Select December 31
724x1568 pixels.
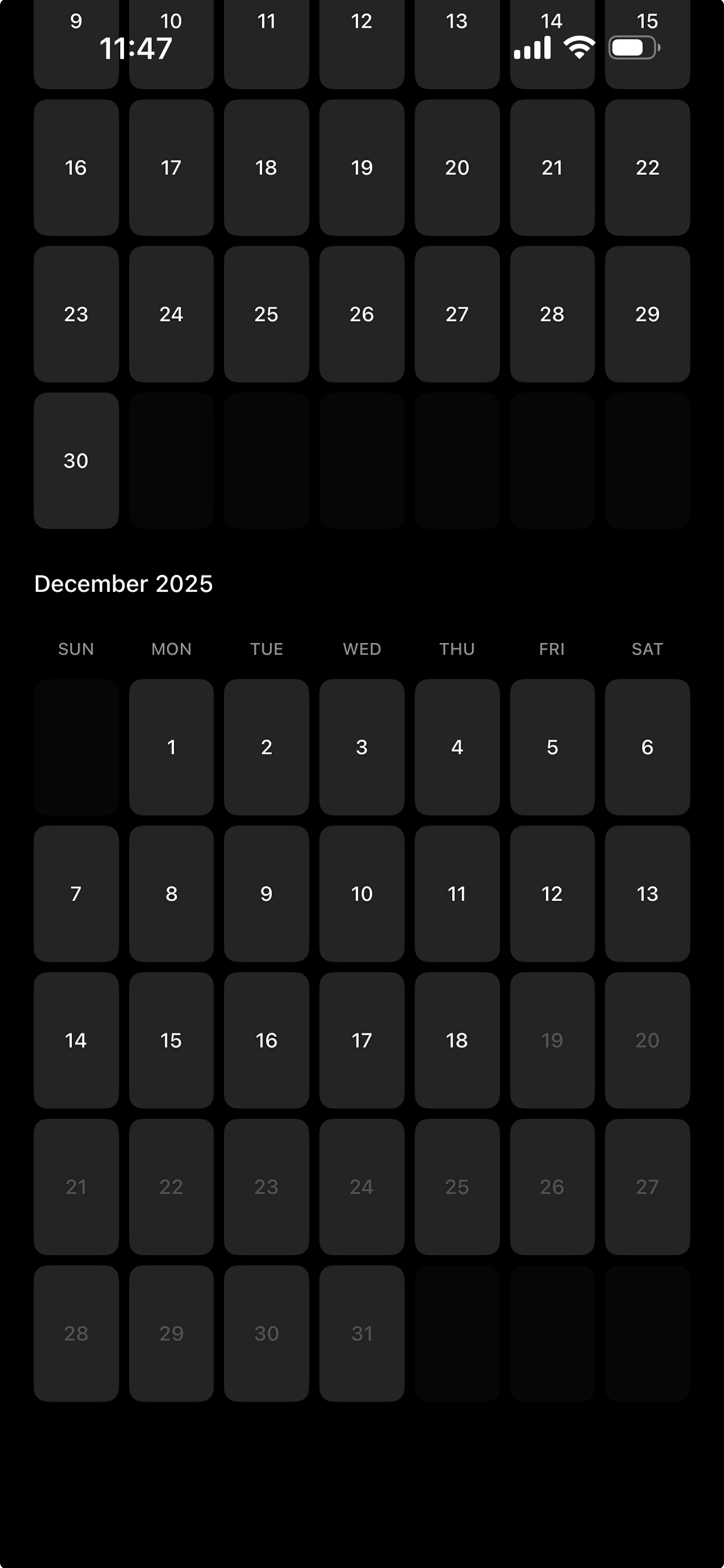(361, 1333)
